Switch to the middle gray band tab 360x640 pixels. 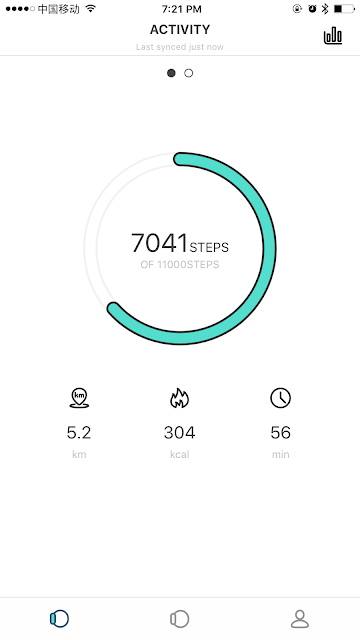click(180, 619)
